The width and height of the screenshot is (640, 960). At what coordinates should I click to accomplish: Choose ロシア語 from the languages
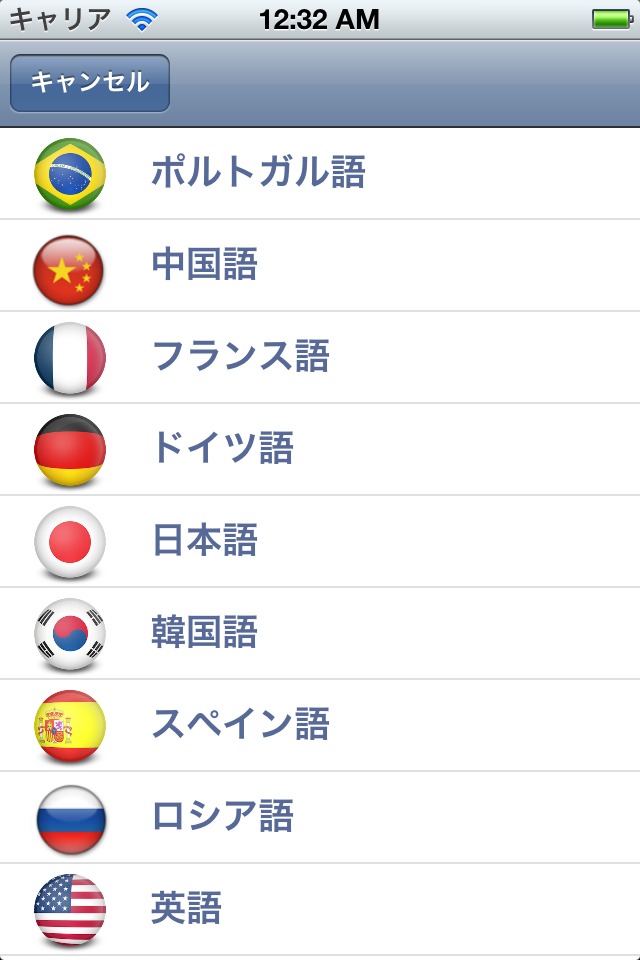(222, 817)
